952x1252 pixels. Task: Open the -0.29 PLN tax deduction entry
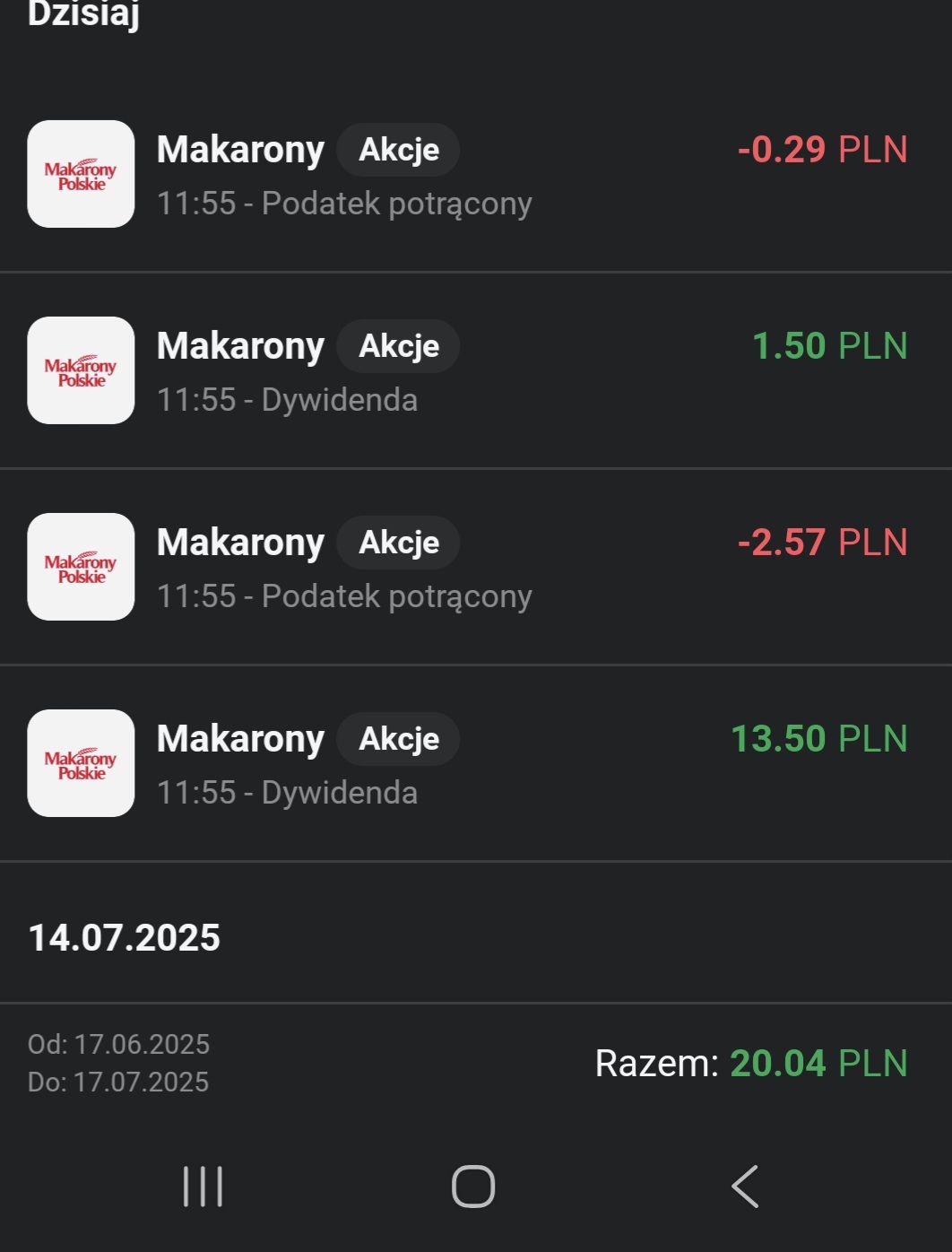(475, 175)
